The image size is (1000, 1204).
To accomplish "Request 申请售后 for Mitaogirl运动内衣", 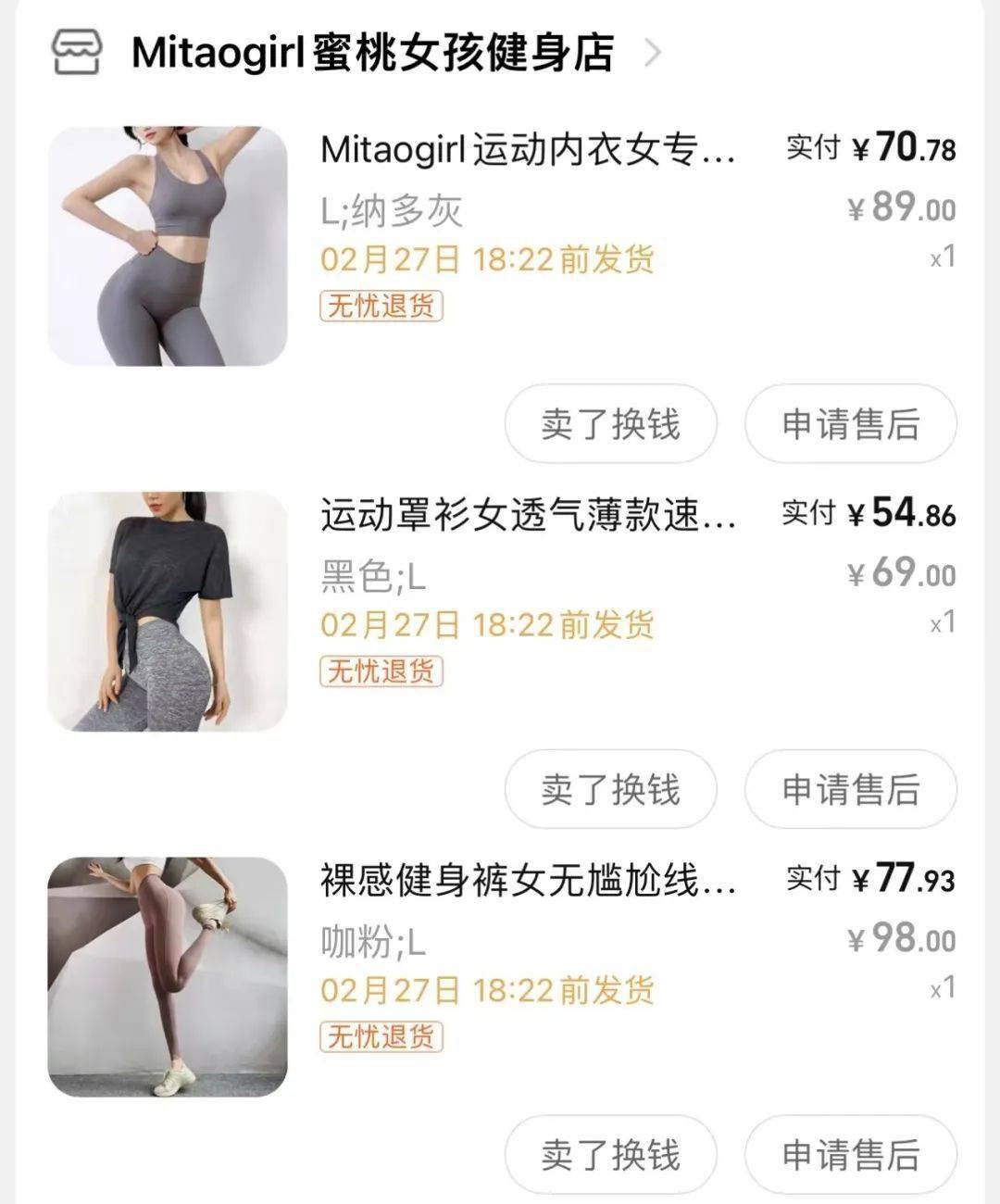I will (850, 424).
